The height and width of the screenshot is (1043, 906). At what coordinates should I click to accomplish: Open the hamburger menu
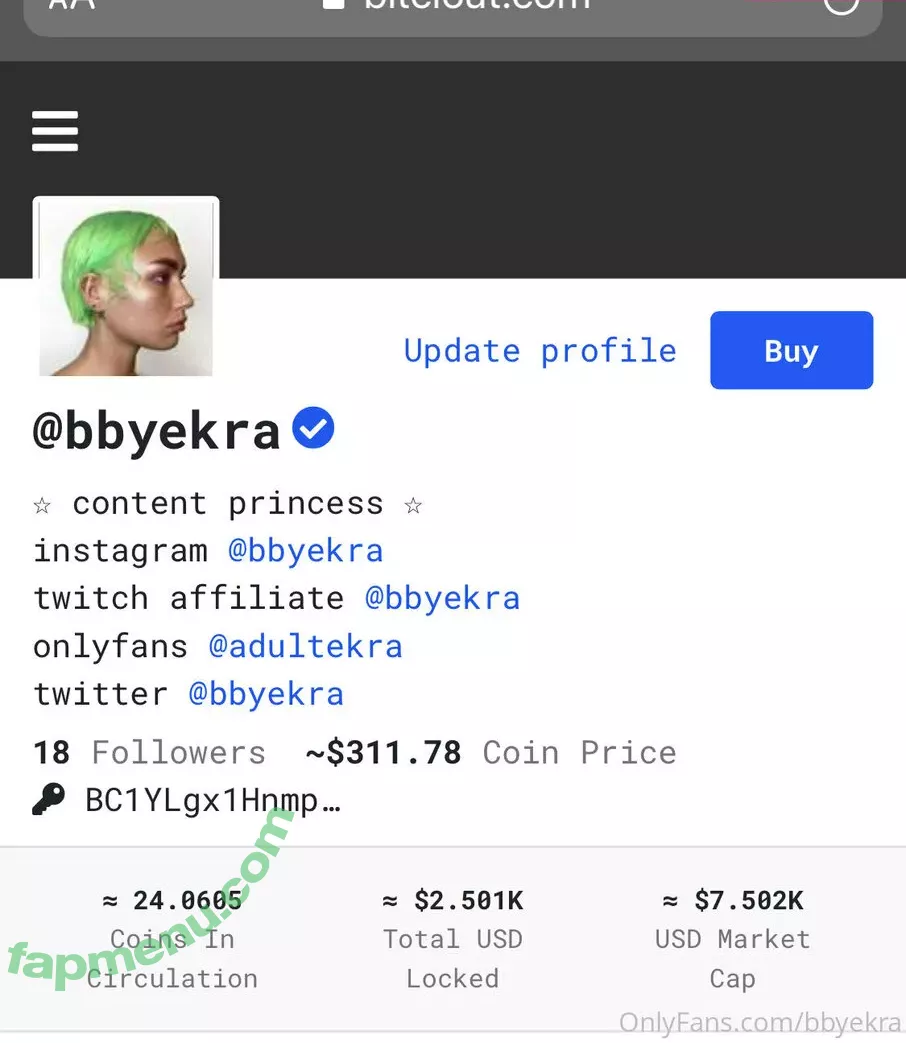tap(55, 131)
